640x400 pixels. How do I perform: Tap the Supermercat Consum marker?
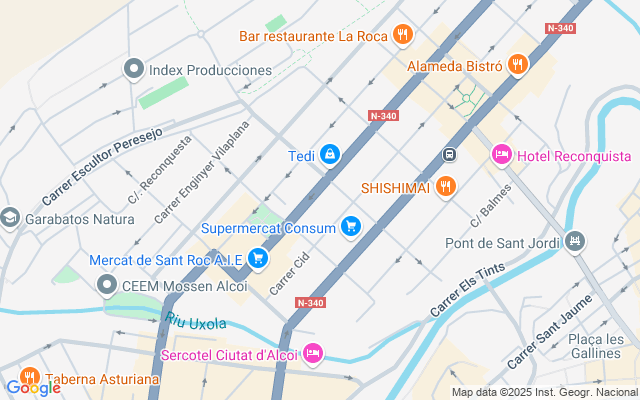350,227
